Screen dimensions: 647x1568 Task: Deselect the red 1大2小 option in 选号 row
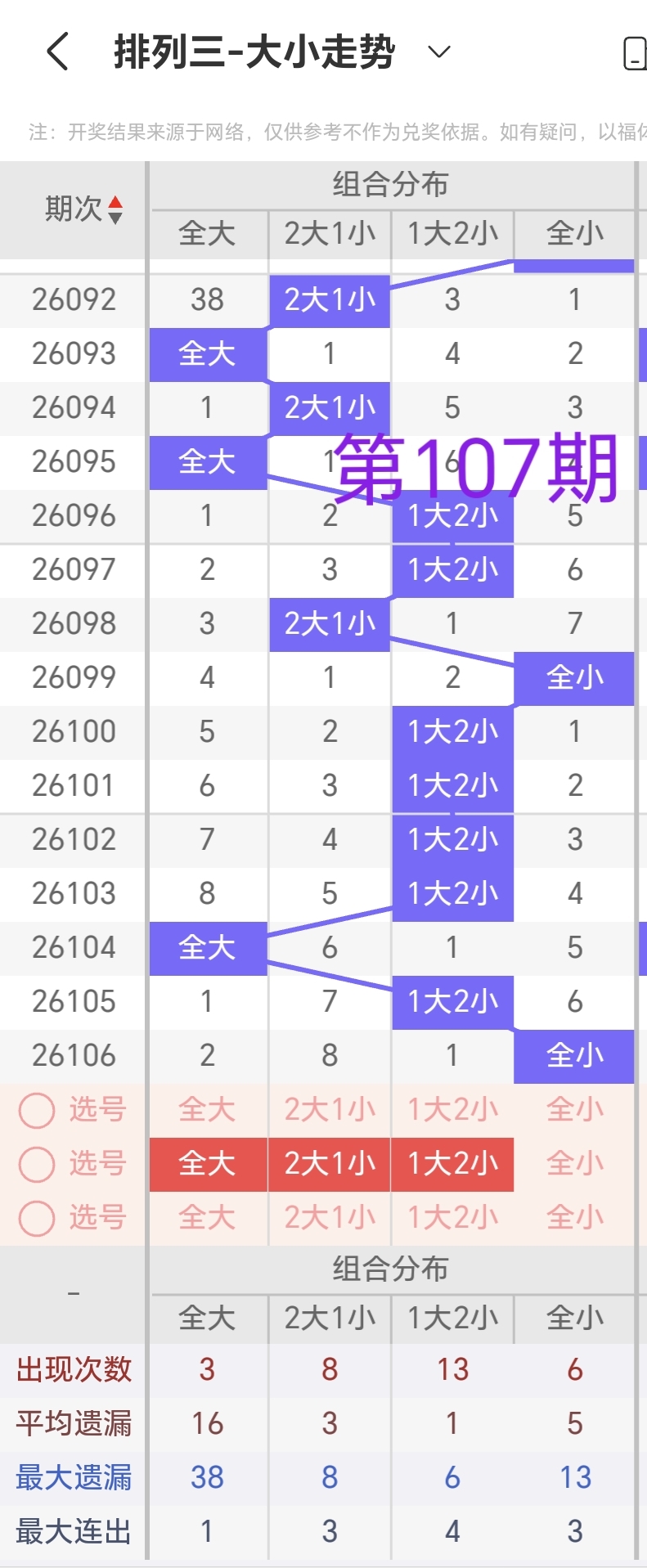coord(452,1165)
